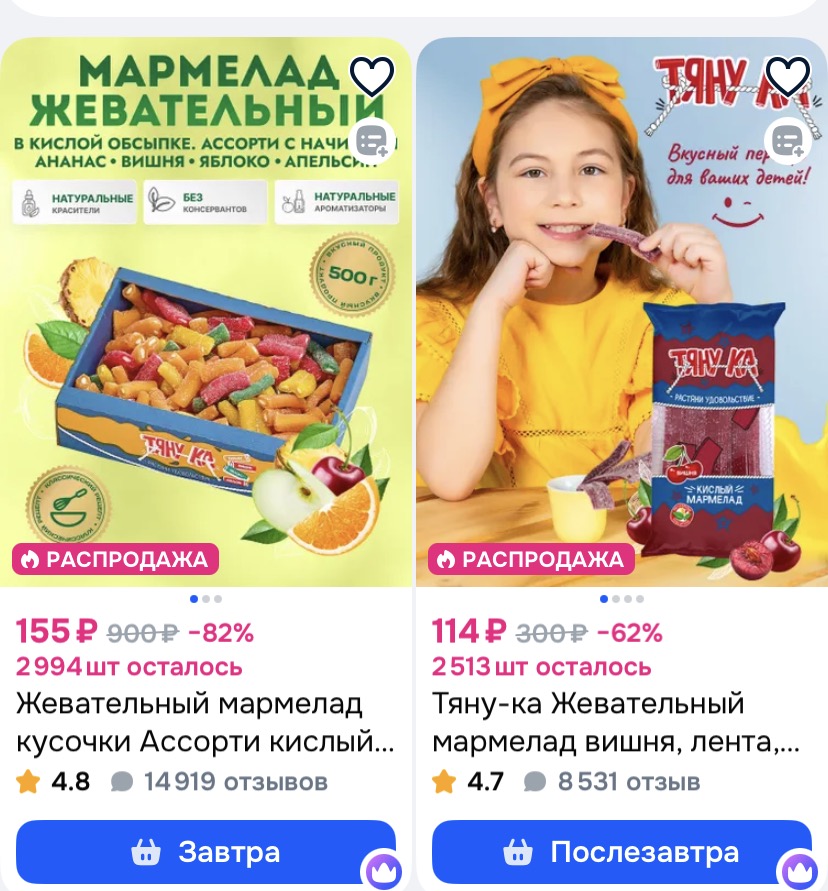The image size is (828, 891).
Task: Add assorted sour marmalade pieces to favorites
Action: coord(372,76)
